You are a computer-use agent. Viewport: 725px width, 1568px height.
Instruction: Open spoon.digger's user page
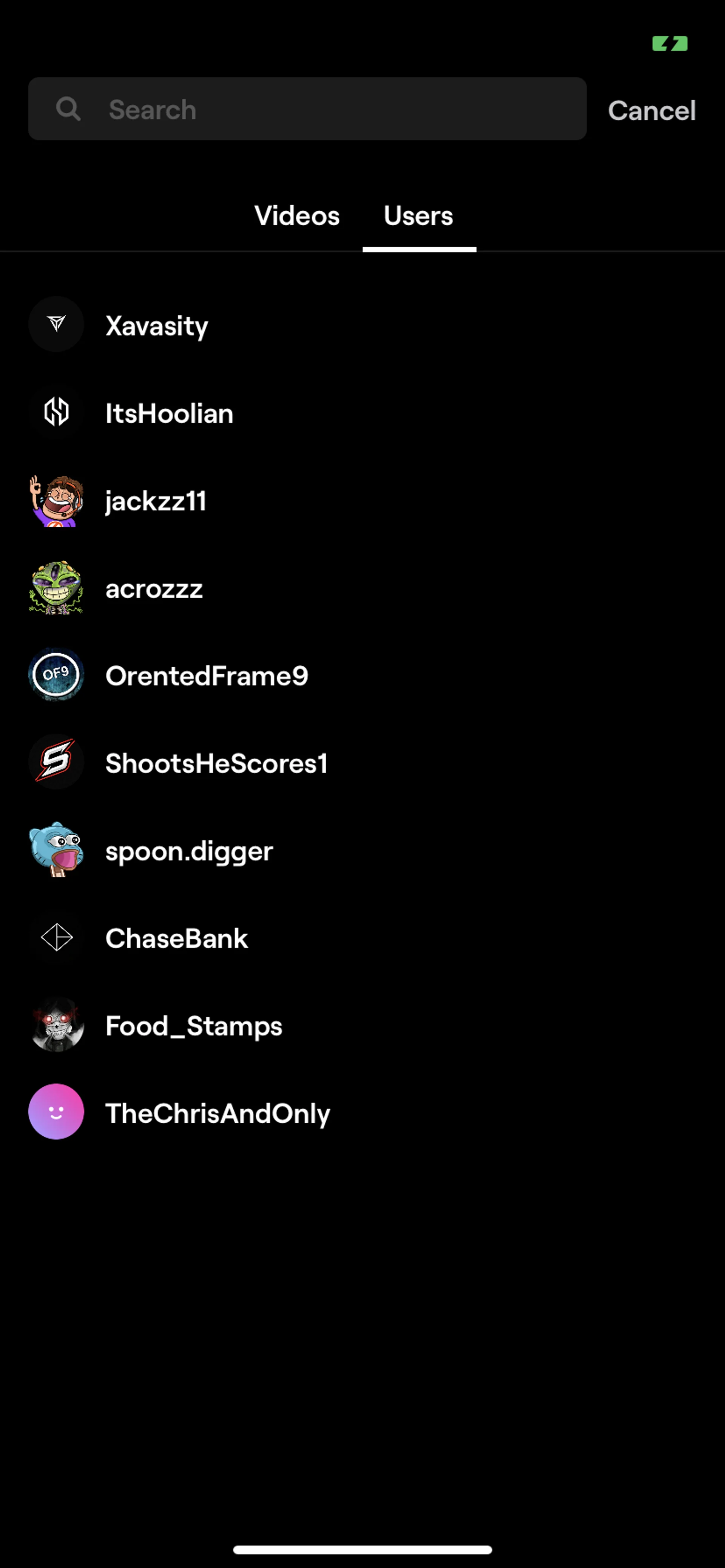click(x=189, y=851)
